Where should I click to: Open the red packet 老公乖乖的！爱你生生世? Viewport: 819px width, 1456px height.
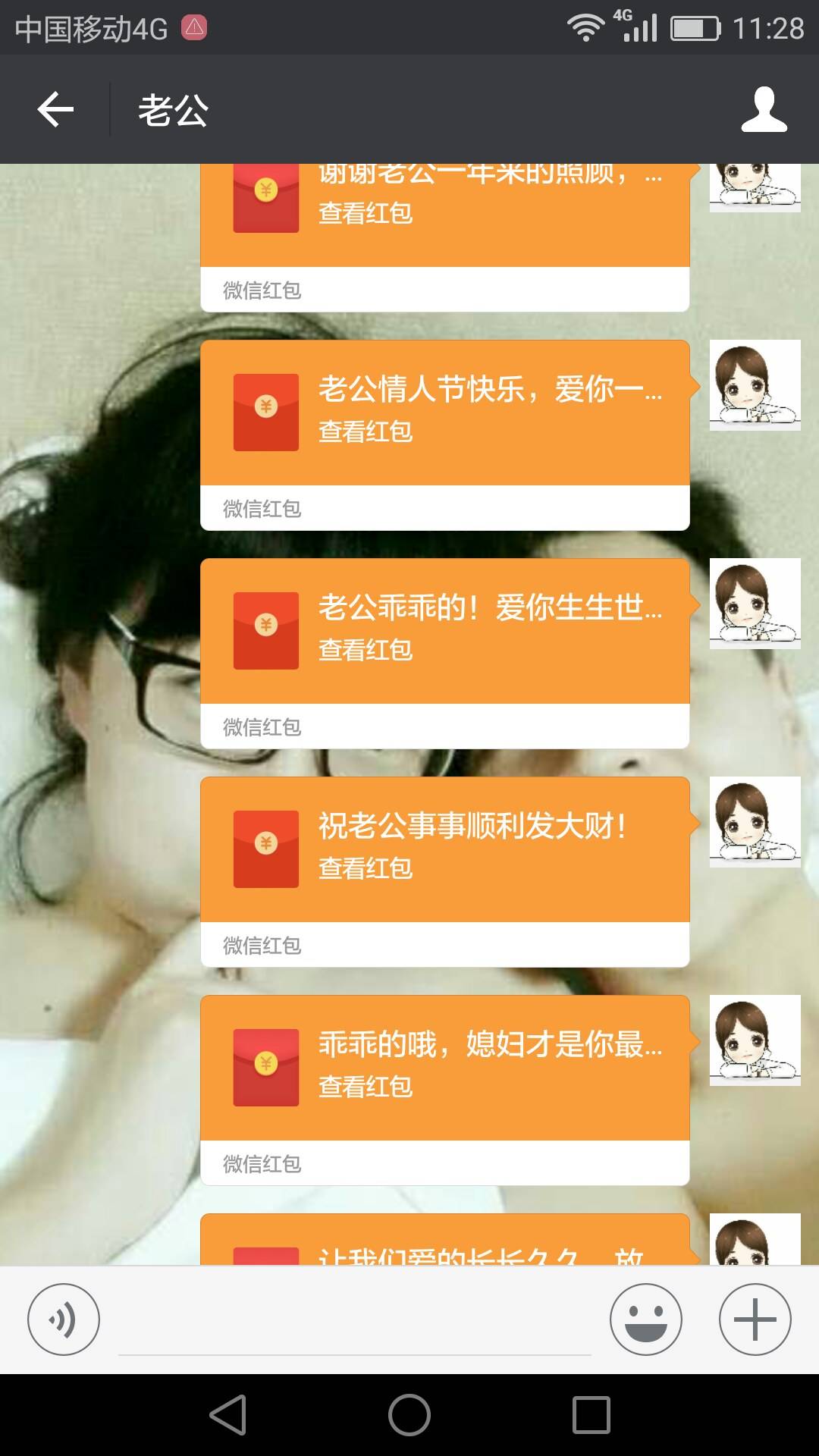tap(444, 630)
